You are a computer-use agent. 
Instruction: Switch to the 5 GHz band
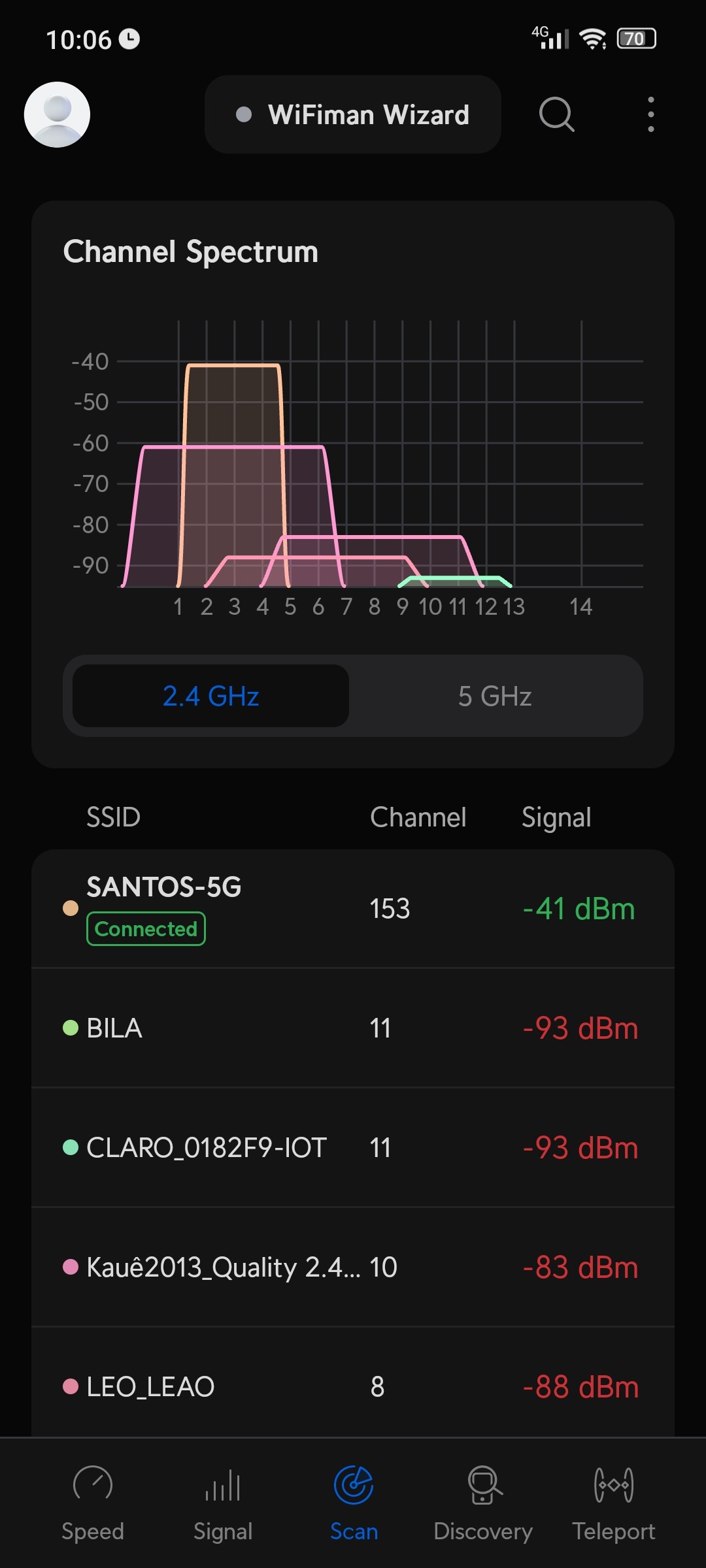495,696
